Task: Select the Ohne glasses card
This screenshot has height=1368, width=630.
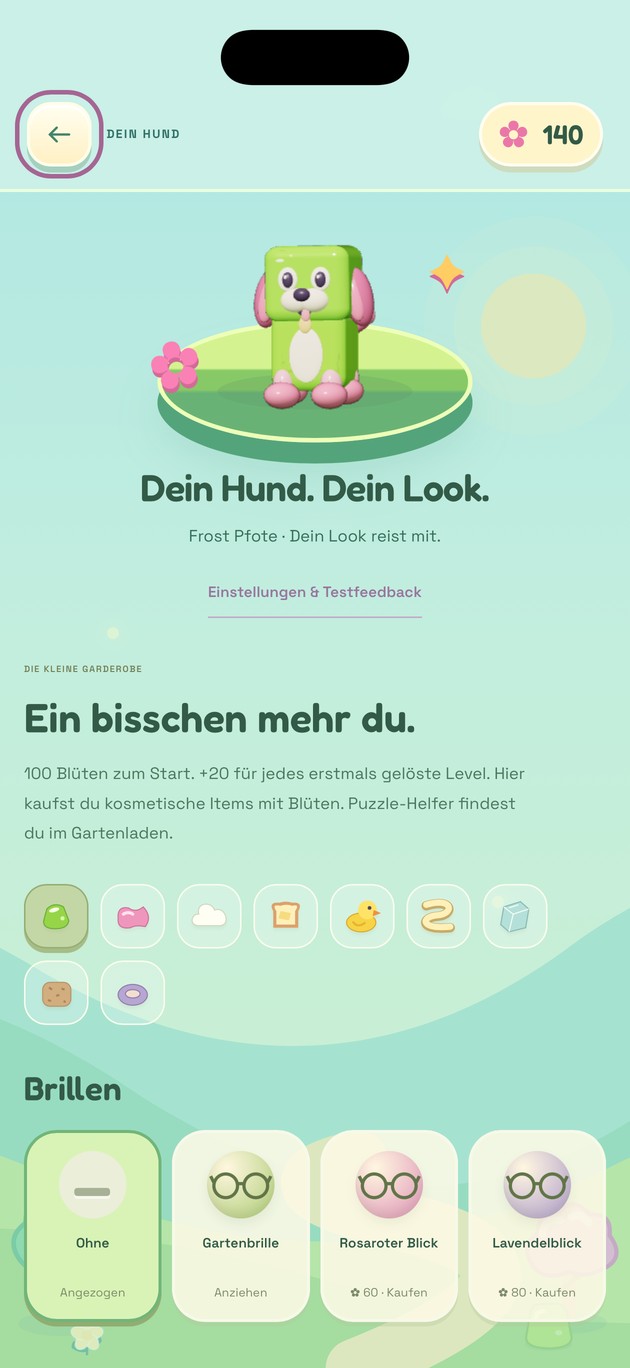Action: pos(93,1226)
